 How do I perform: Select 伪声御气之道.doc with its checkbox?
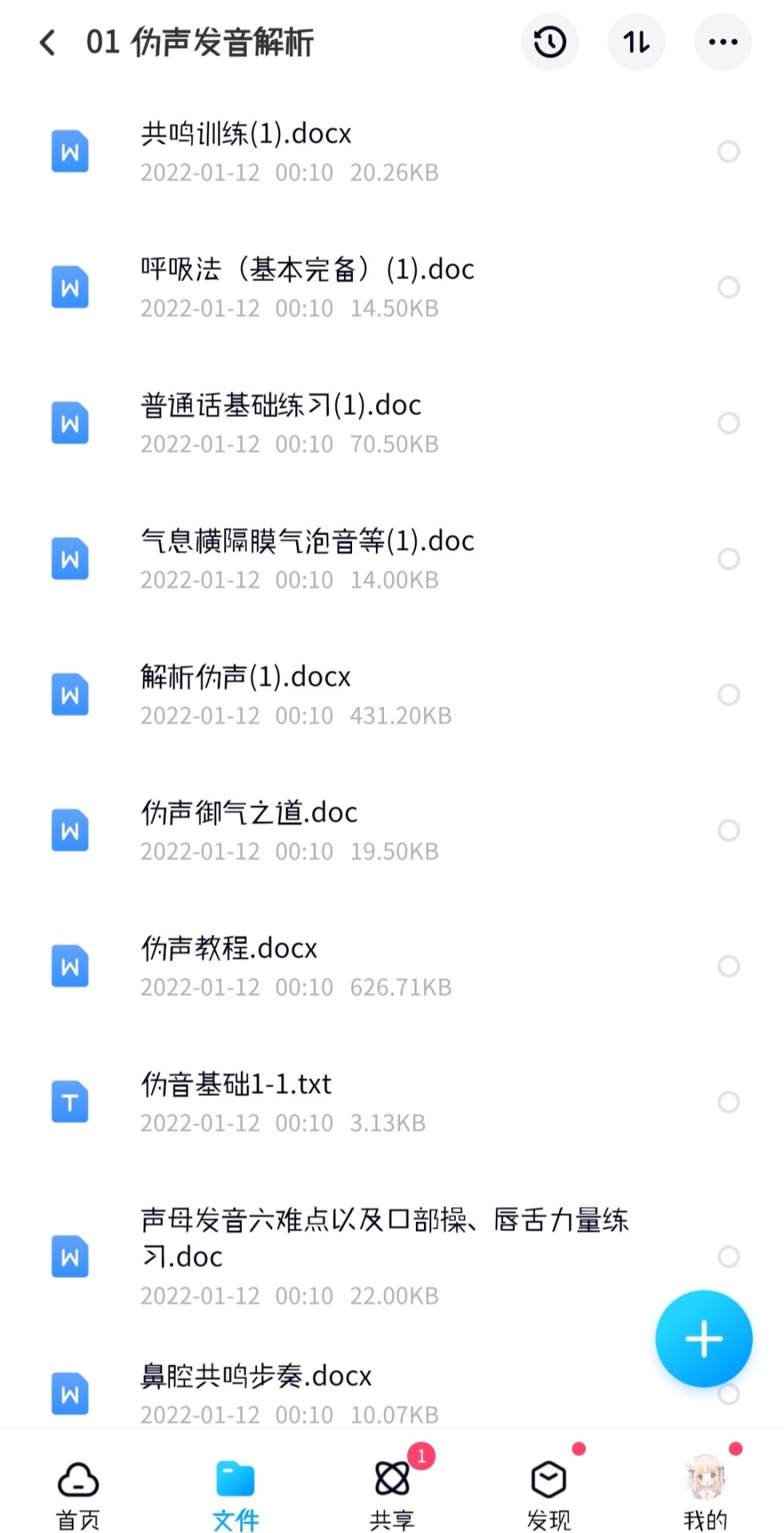728,831
